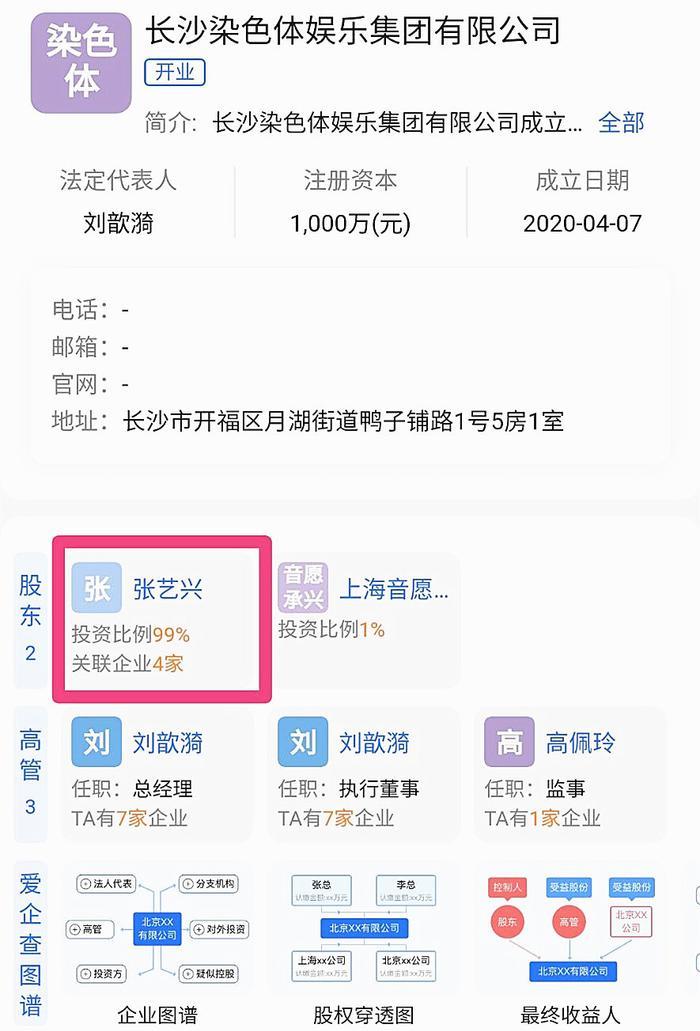700x1031 pixels.
Task: Open the 企业图谱 chart
Action: pos(157,942)
